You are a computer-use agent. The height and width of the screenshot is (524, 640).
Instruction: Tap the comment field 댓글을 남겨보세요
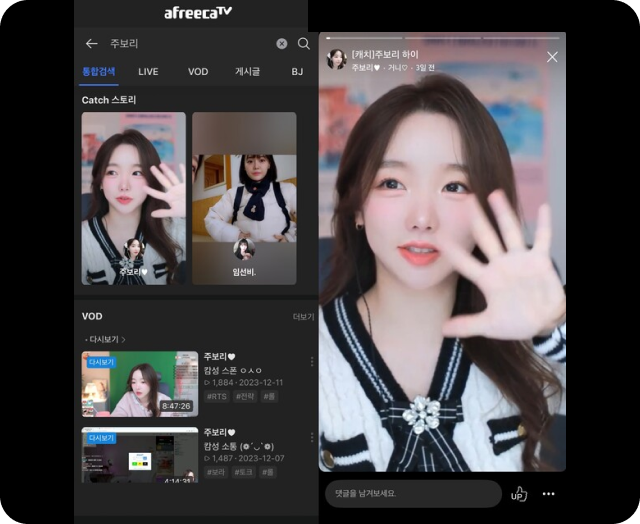pyautogui.click(x=412, y=493)
